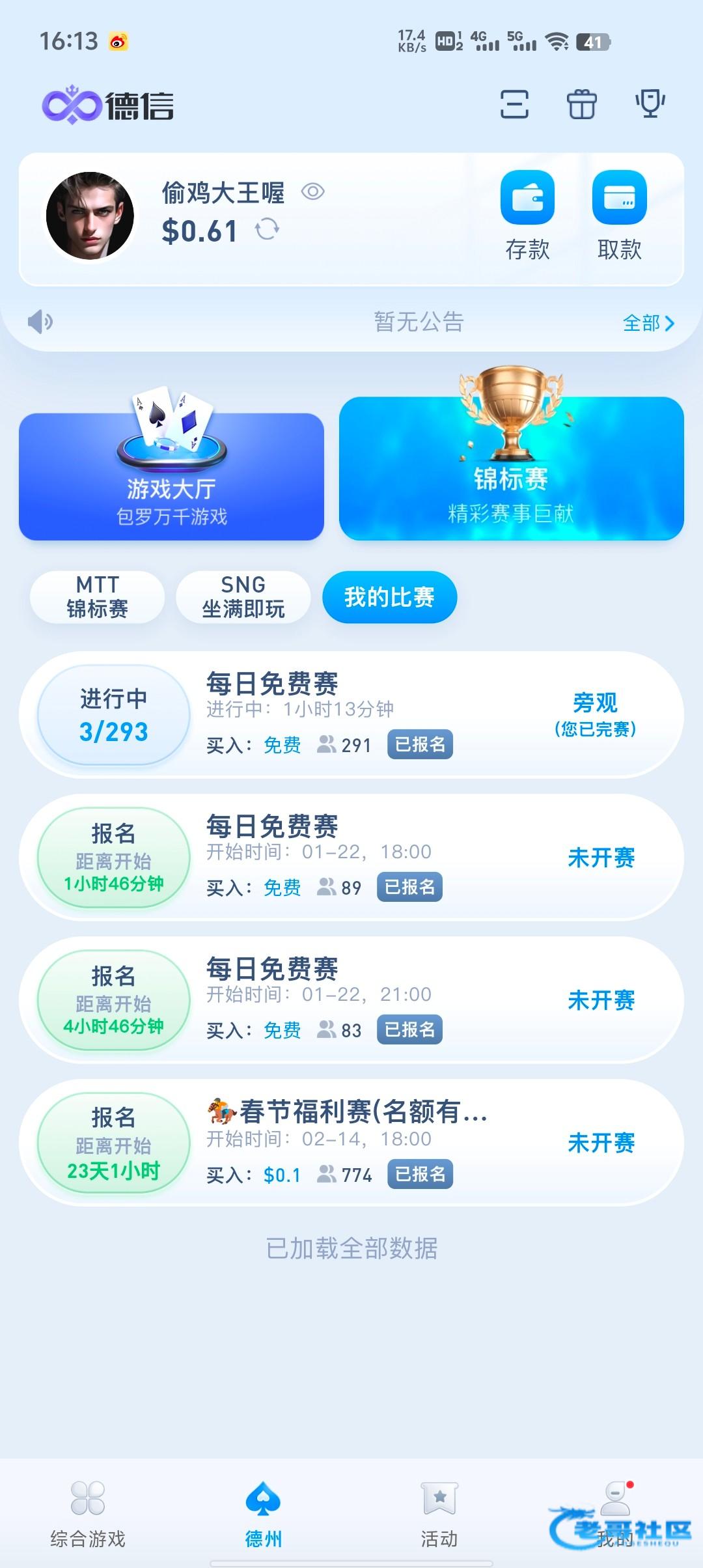
Task: Open the 春节福利赛 tournament row
Action: (x=351, y=1142)
